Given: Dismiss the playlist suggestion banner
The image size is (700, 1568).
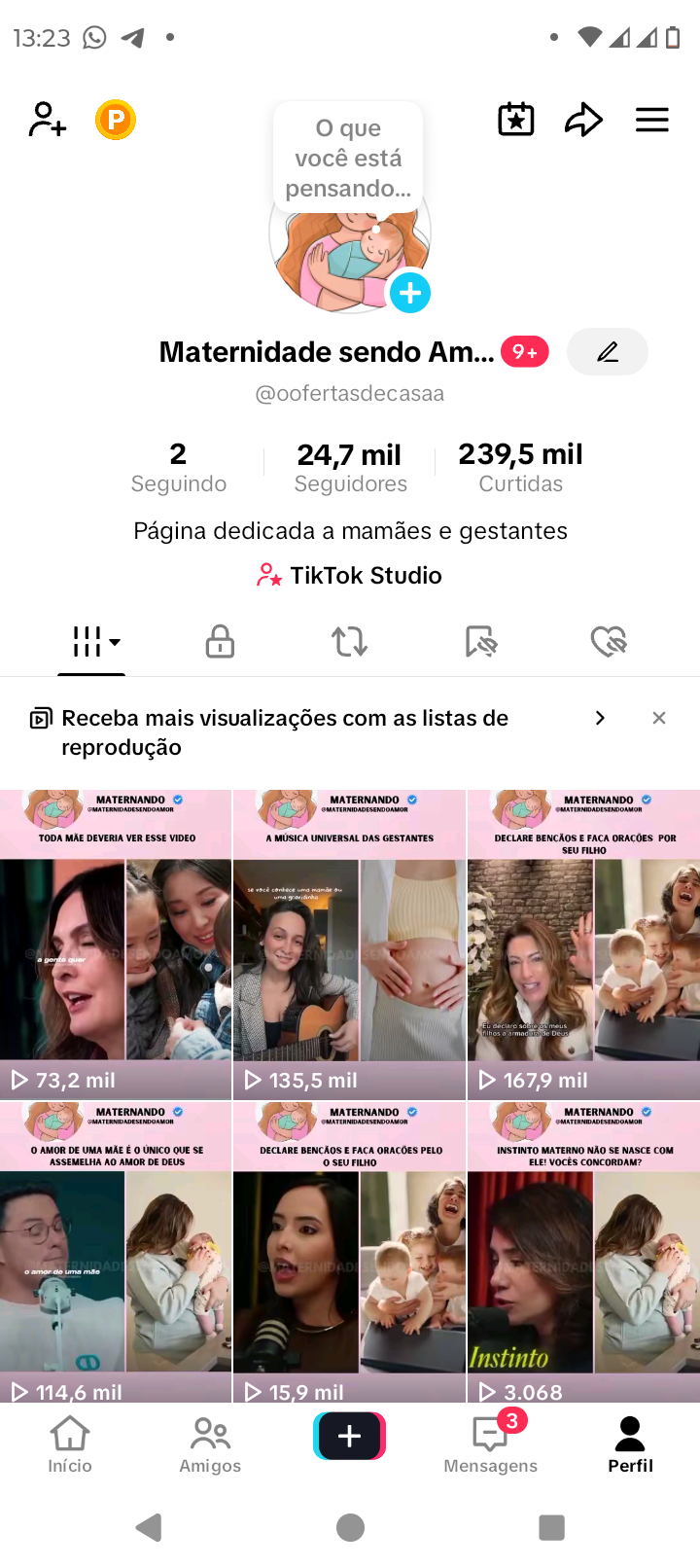Looking at the screenshot, I should (x=659, y=718).
